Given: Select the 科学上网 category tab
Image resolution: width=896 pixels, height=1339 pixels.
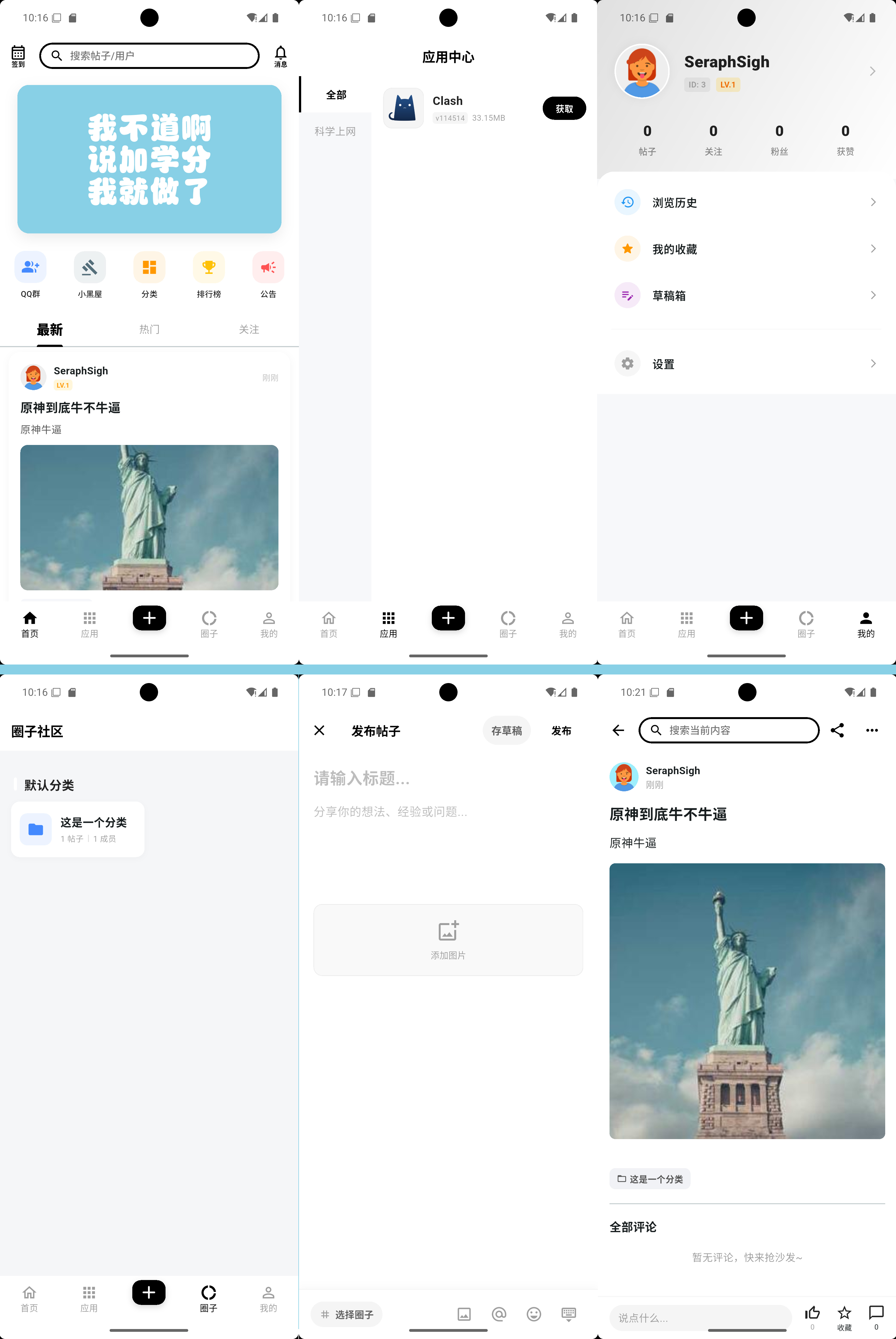Looking at the screenshot, I should [x=335, y=131].
